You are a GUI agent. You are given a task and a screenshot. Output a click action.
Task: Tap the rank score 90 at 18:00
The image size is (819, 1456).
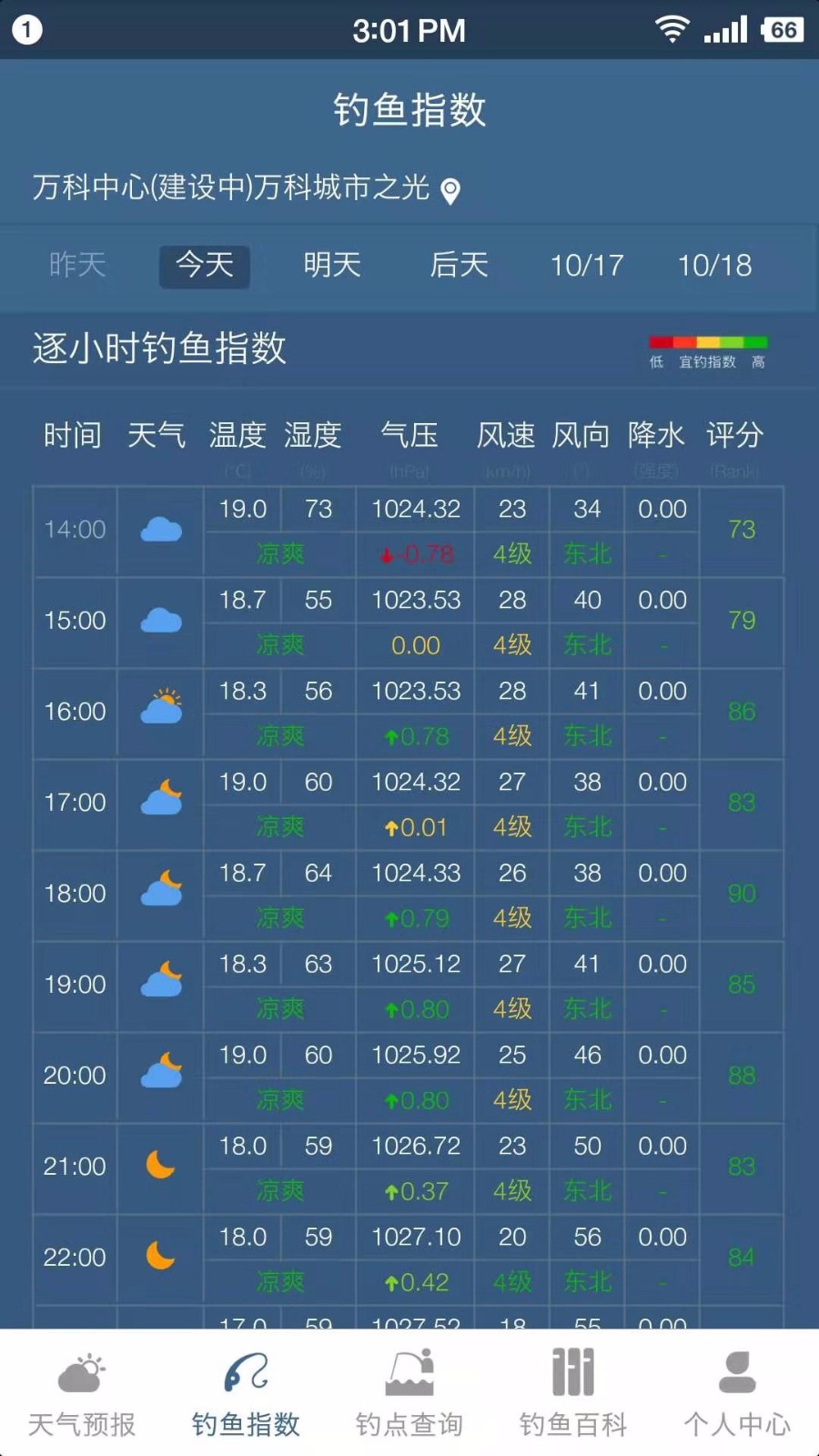point(741,894)
